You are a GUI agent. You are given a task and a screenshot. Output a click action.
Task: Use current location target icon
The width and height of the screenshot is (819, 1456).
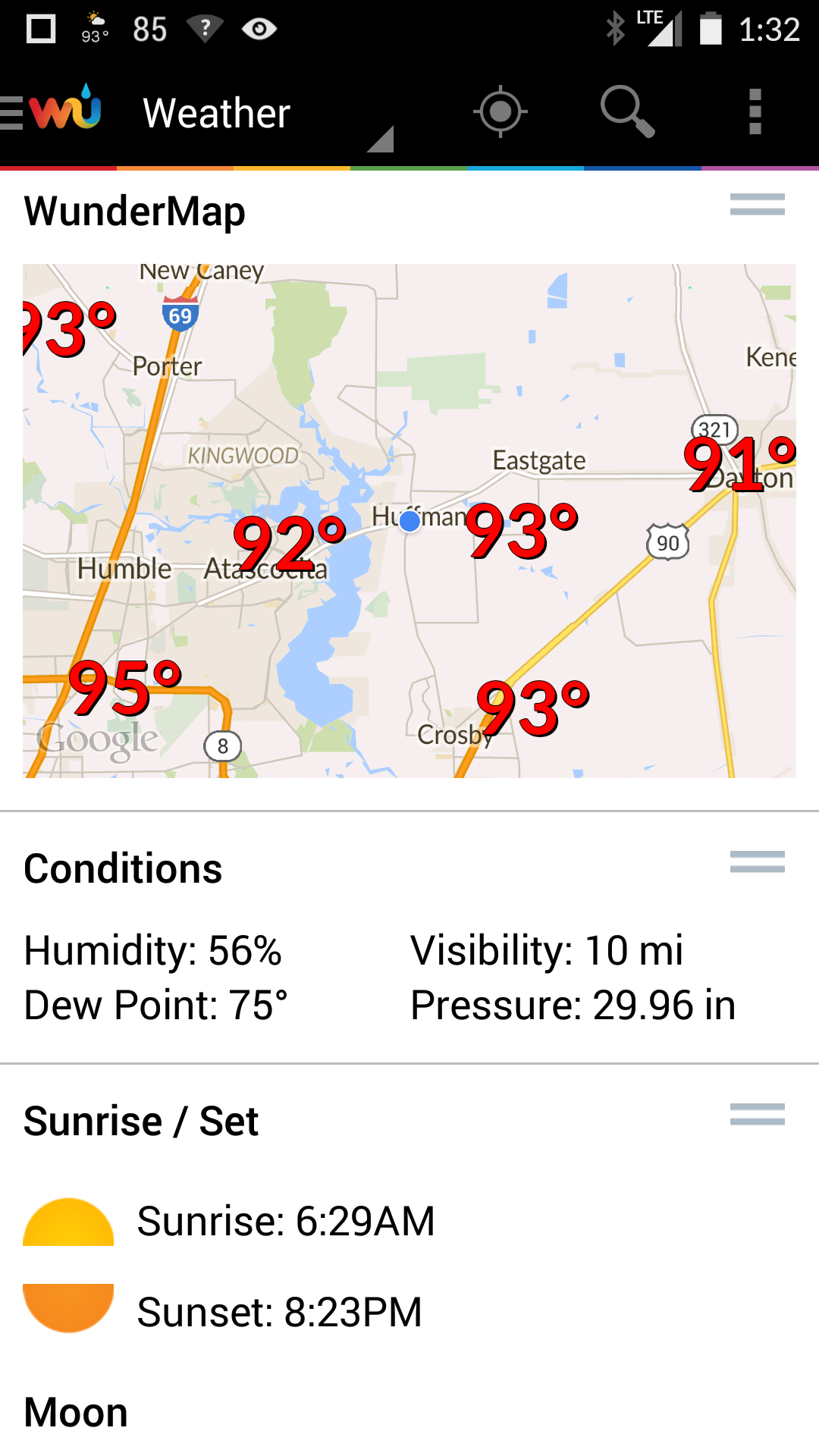[500, 112]
